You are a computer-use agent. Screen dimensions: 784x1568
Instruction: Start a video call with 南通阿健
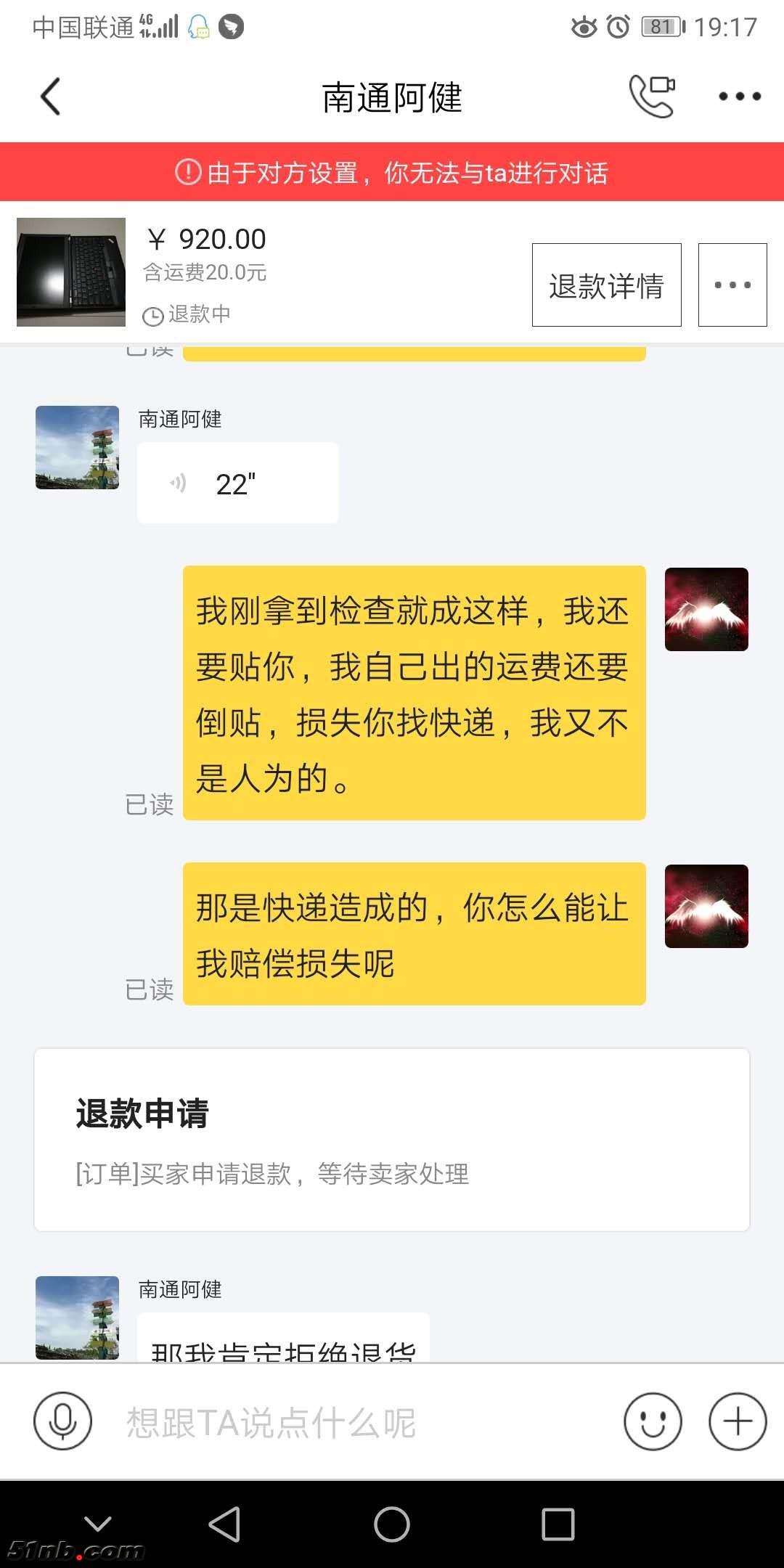tap(651, 96)
